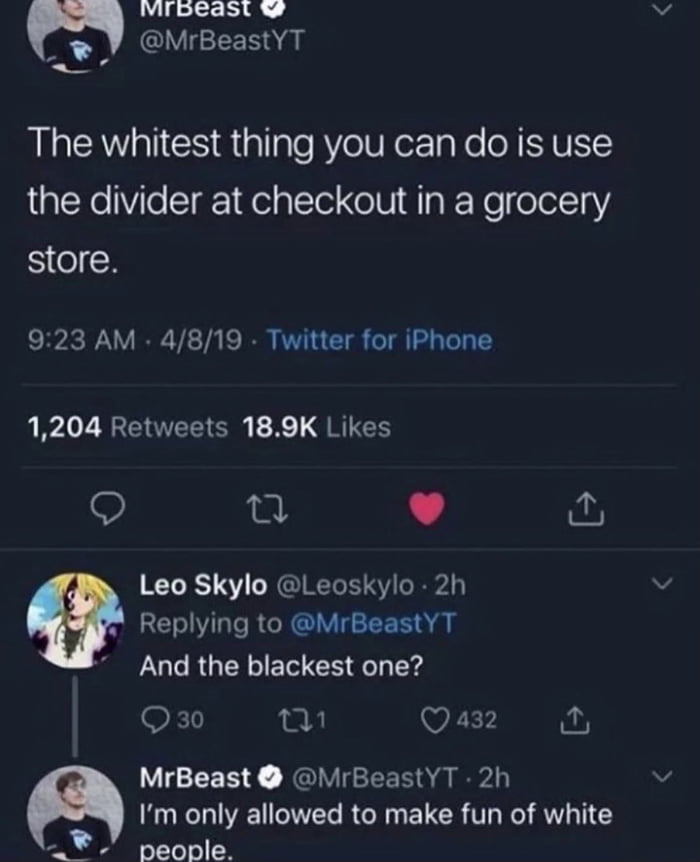
Task: Open the Twitter for iPhone link
Action: click(x=379, y=340)
